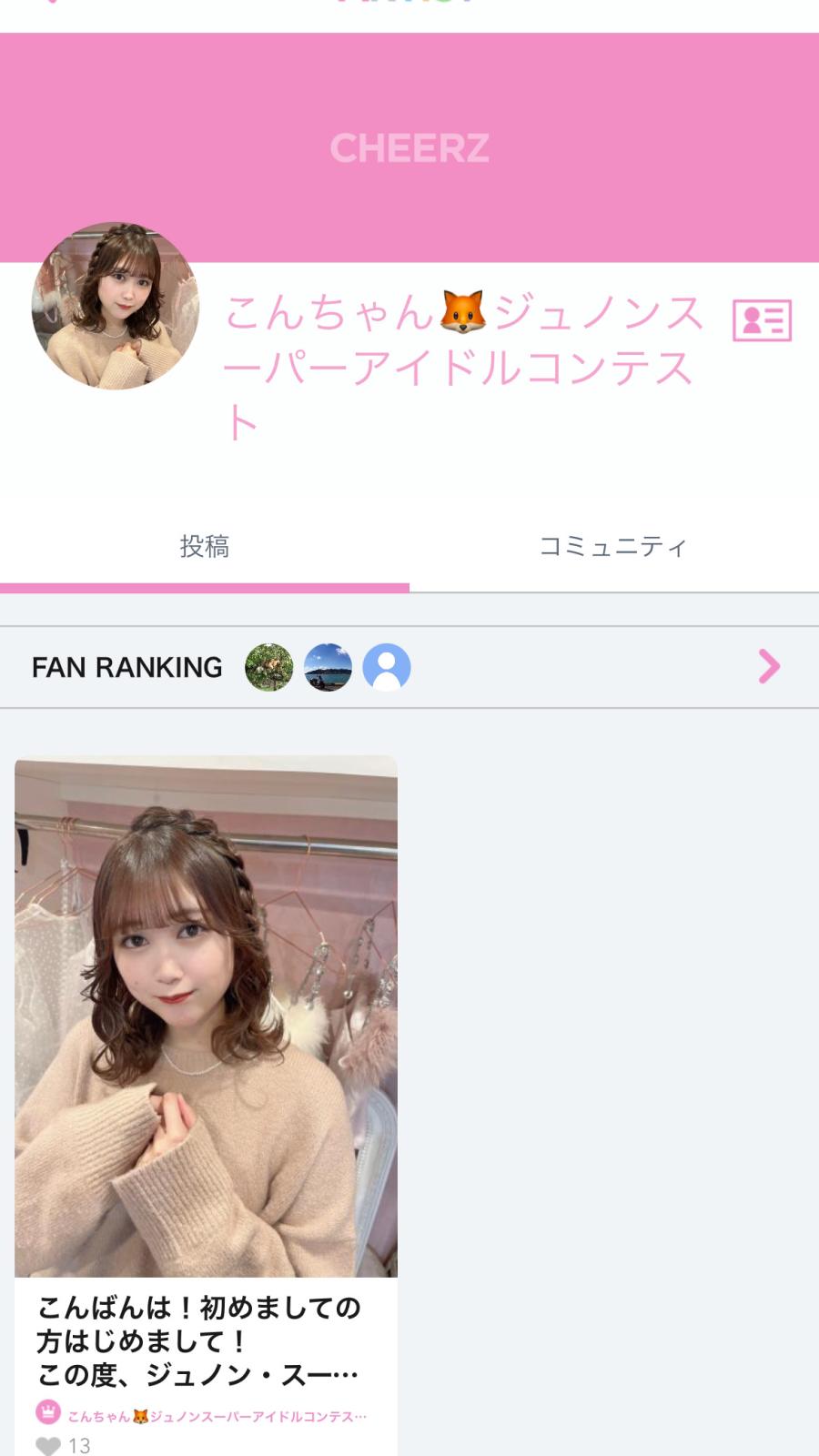Like the post with 13 hearts
The height and width of the screenshot is (1456, 819).
[x=49, y=1445]
